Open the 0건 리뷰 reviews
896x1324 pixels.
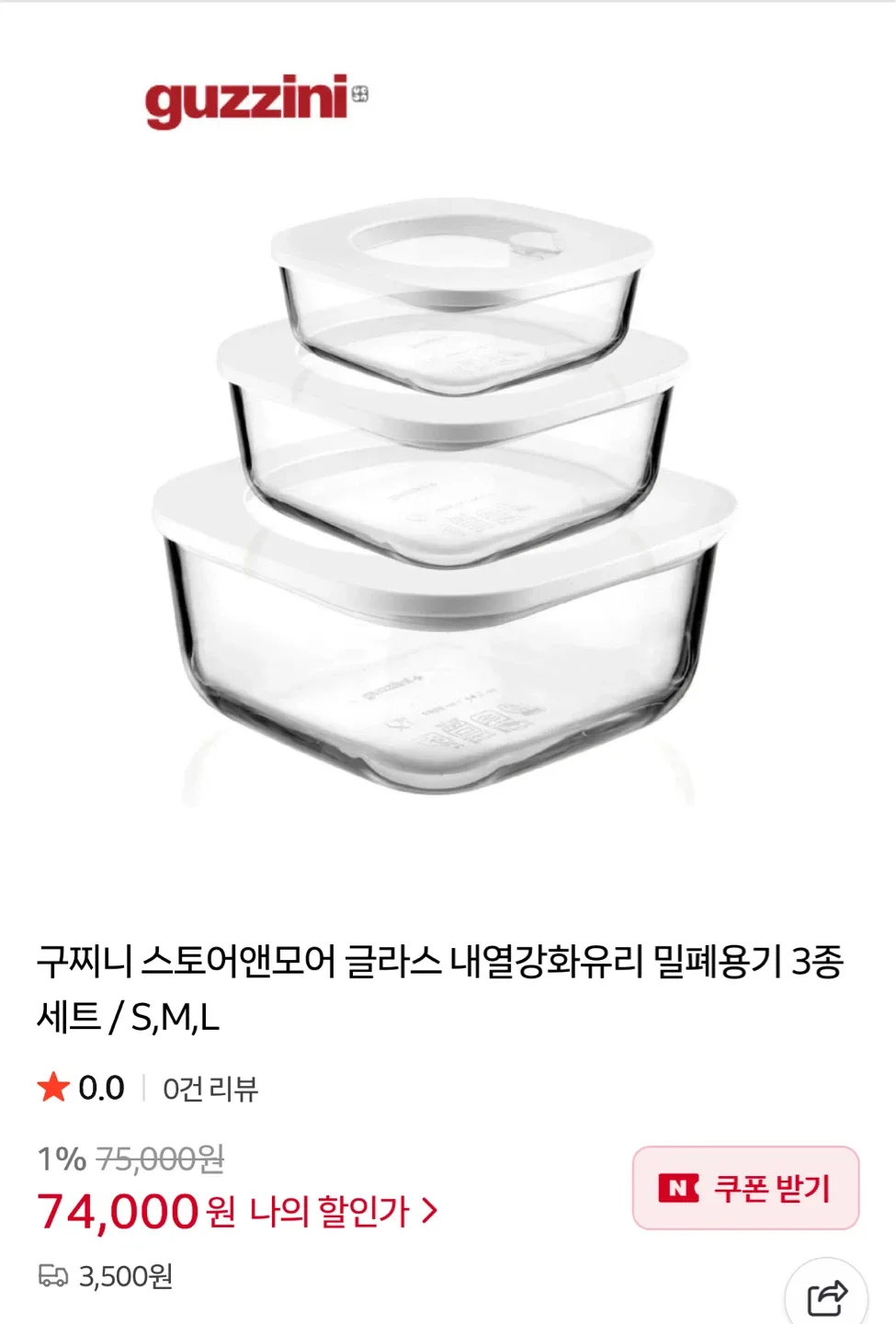point(210,1089)
